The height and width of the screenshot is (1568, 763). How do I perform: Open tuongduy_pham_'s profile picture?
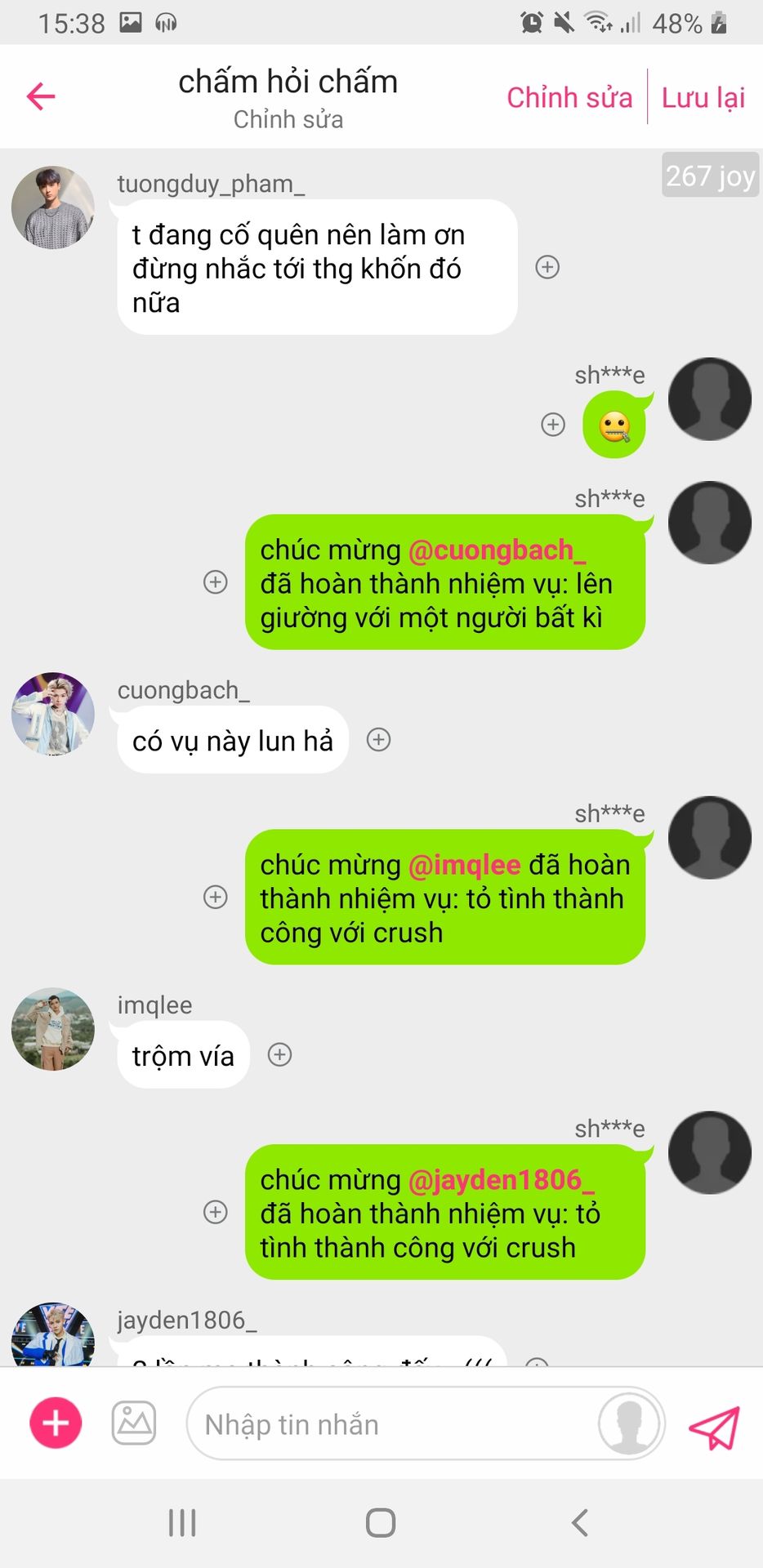53,207
